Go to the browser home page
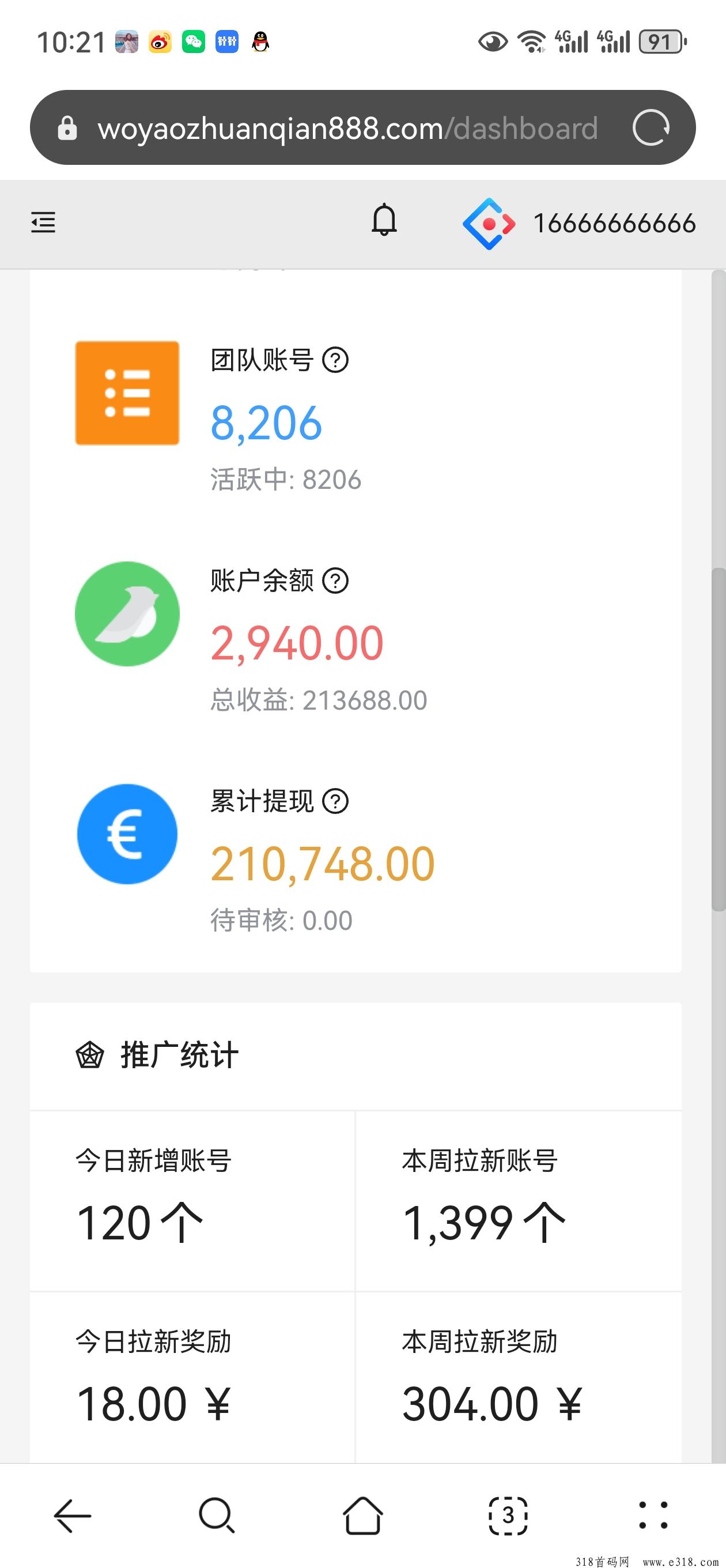Image resolution: width=726 pixels, height=1568 pixels. 362,1514
